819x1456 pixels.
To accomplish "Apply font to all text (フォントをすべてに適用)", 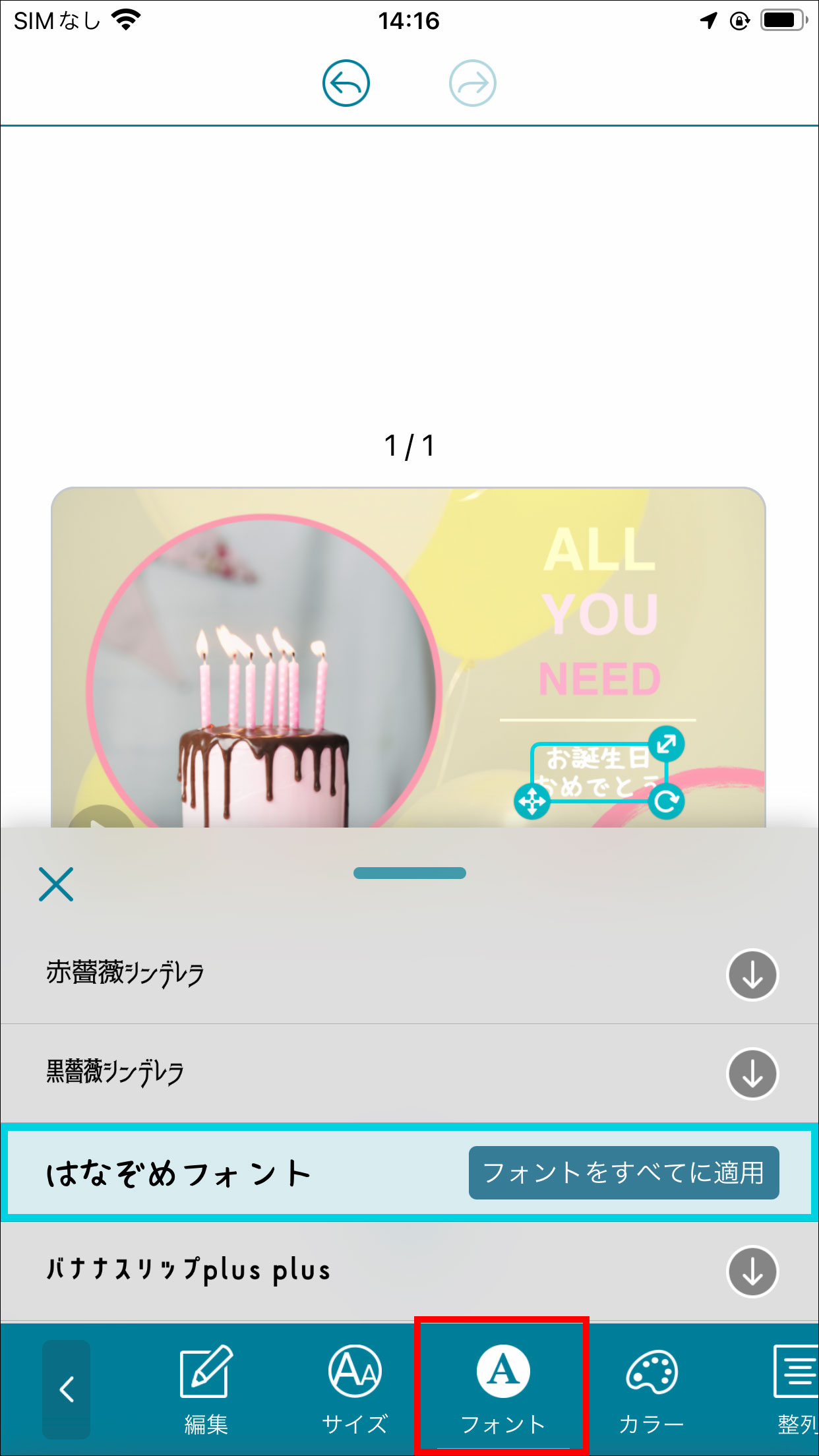I will coord(623,1172).
